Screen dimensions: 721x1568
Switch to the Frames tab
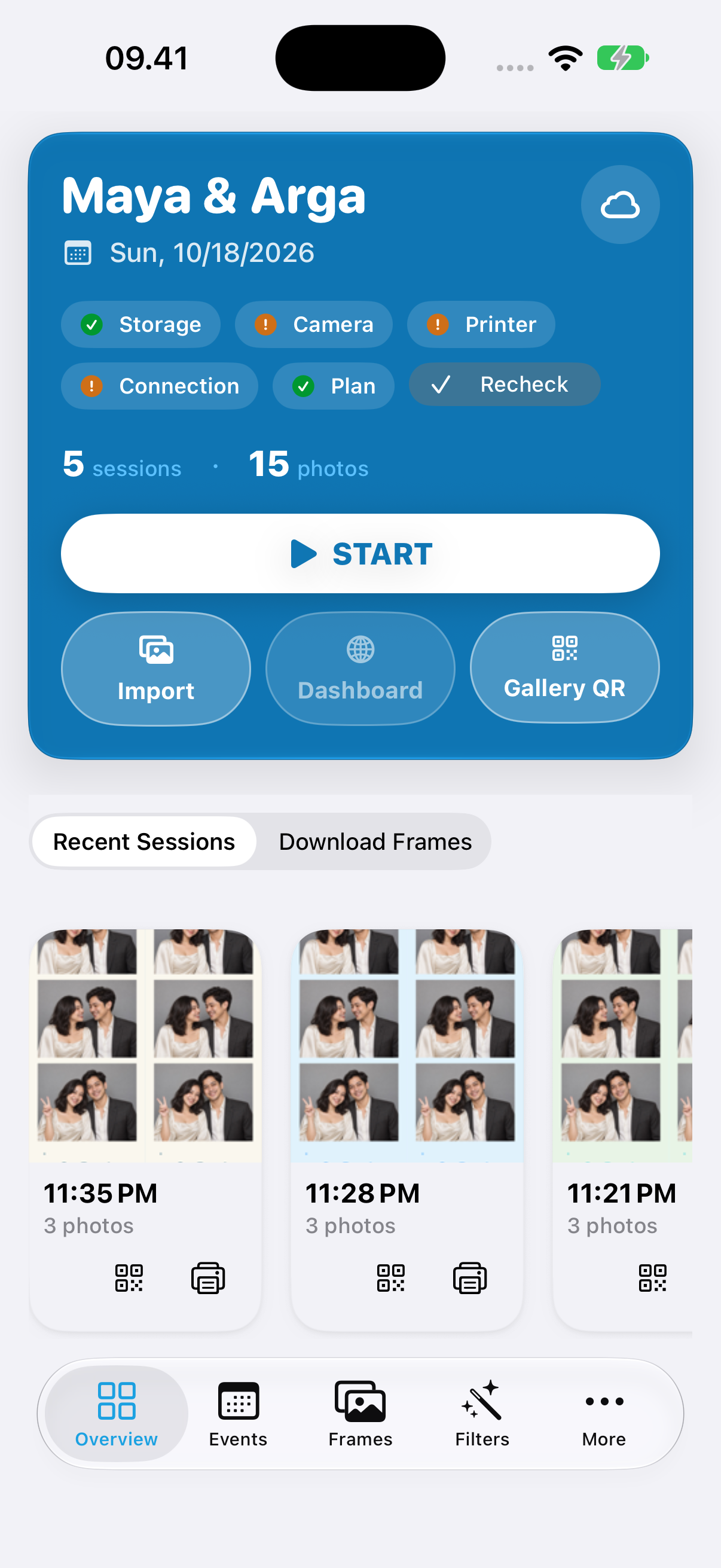point(360,1413)
